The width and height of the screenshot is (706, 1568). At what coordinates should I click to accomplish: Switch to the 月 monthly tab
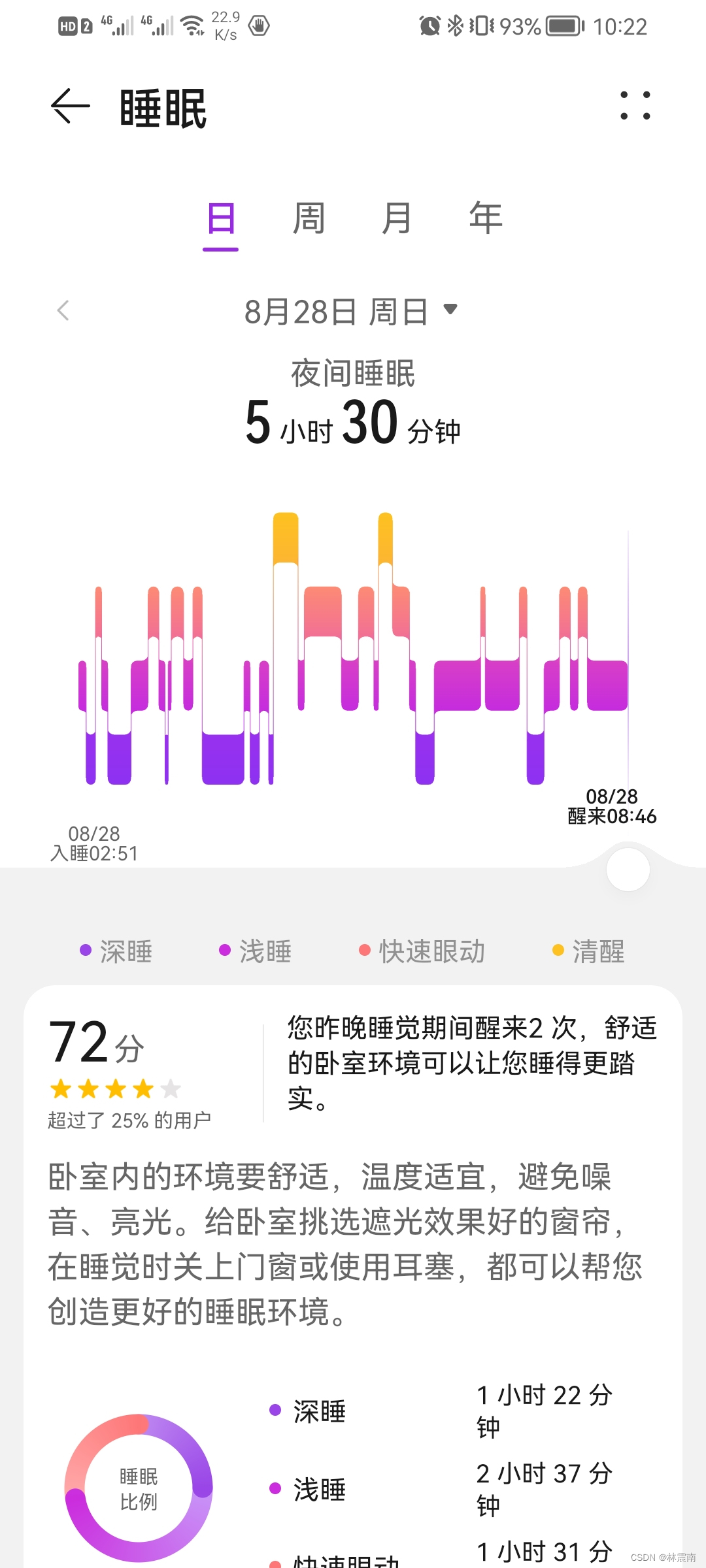tap(397, 219)
